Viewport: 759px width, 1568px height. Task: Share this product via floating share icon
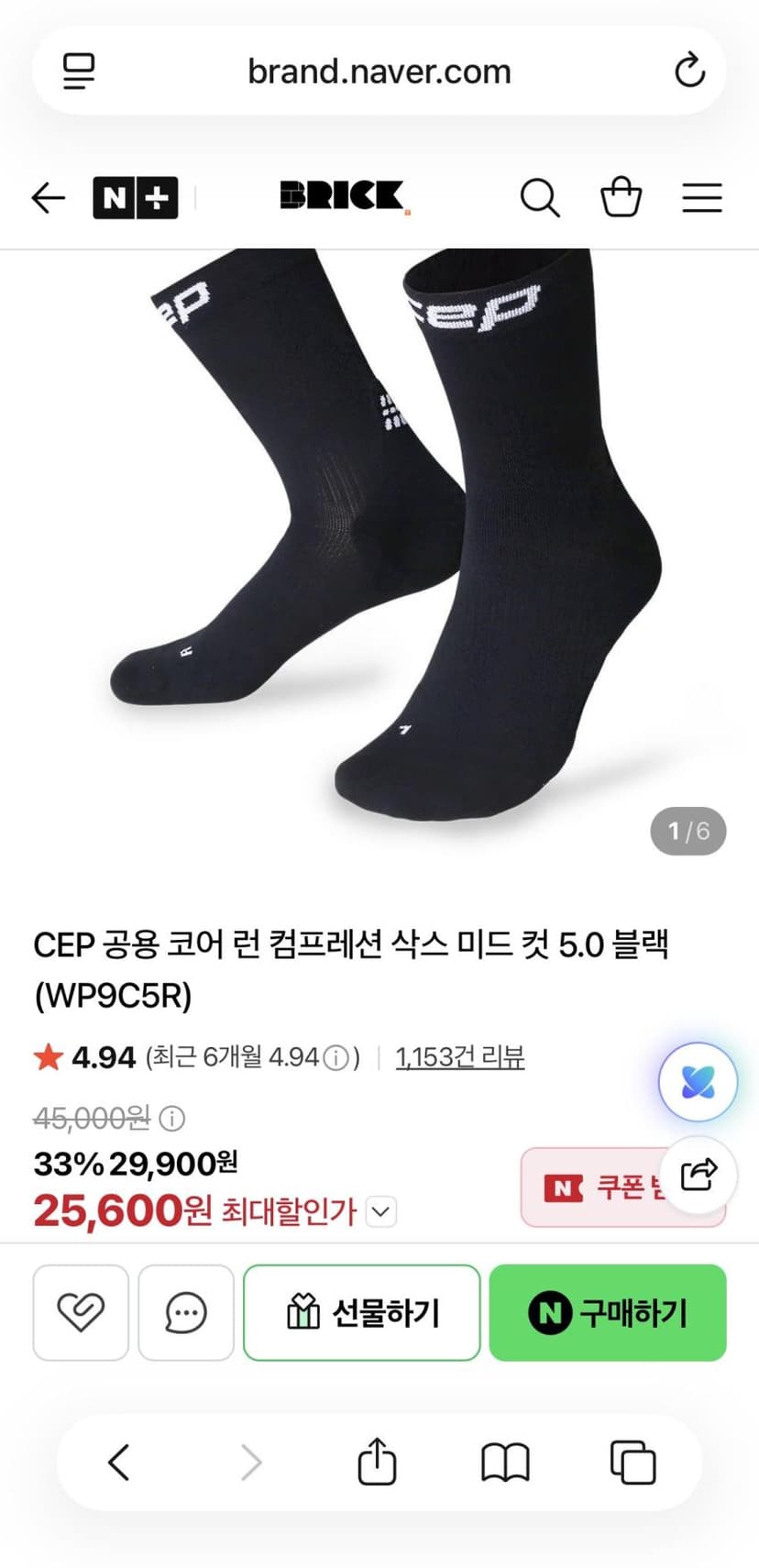(x=698, y=1174)
